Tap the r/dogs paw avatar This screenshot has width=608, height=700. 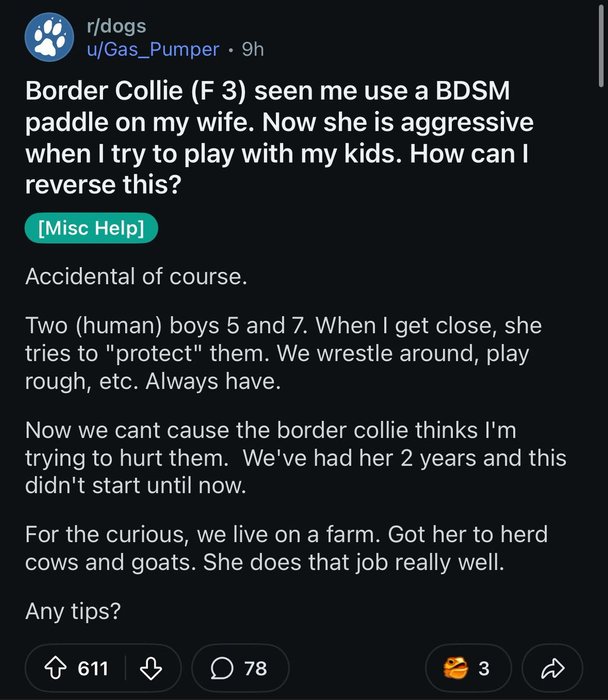48,38
